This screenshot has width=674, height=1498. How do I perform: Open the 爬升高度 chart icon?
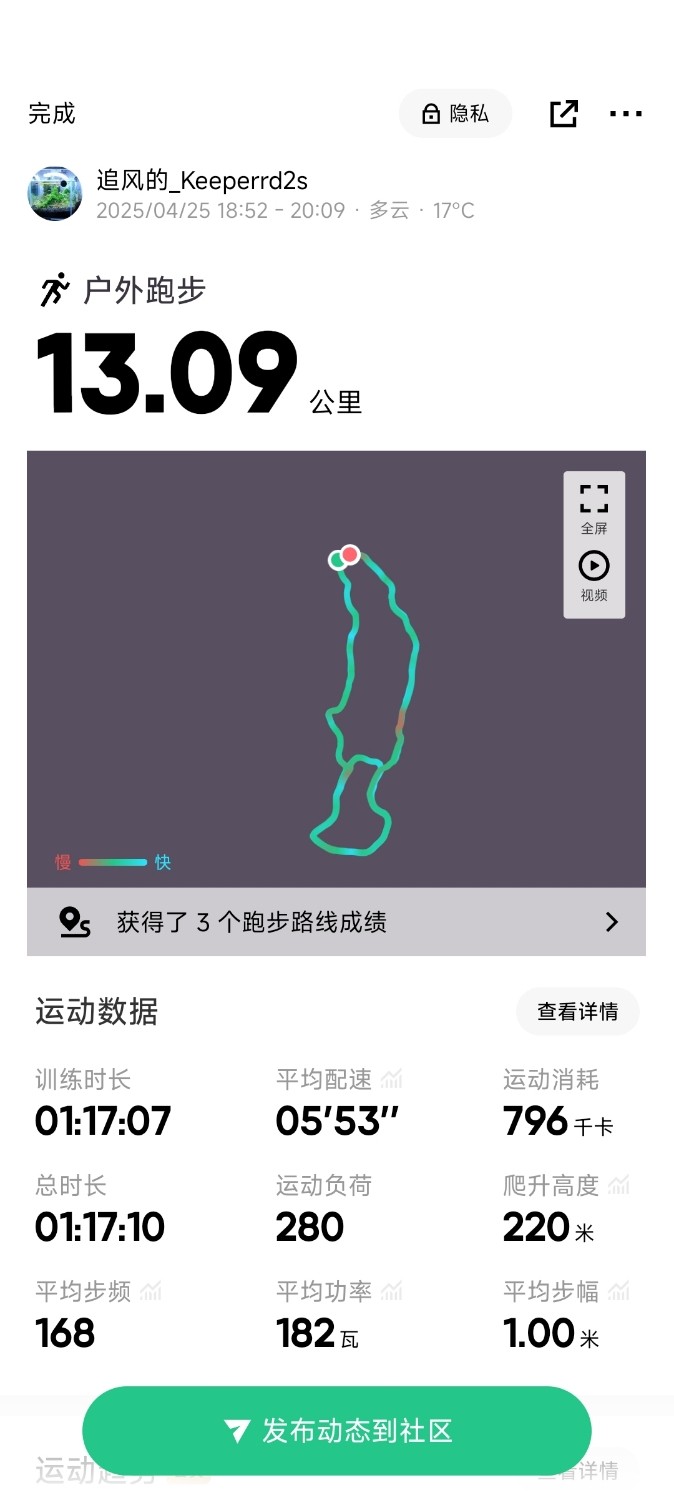(619, 1186)
